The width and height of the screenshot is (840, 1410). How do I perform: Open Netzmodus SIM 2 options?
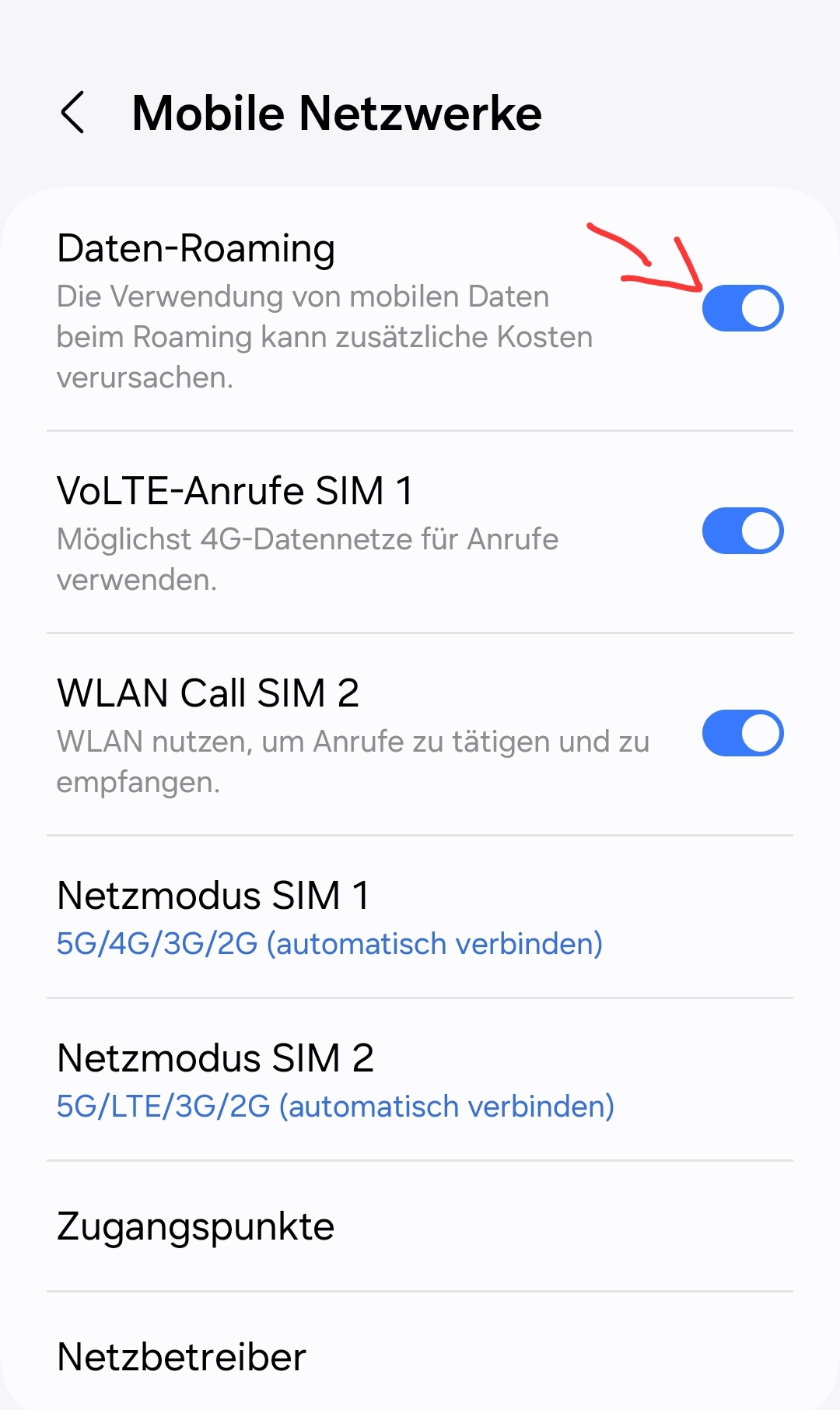pyautogui.click(x=334, y=1080)
